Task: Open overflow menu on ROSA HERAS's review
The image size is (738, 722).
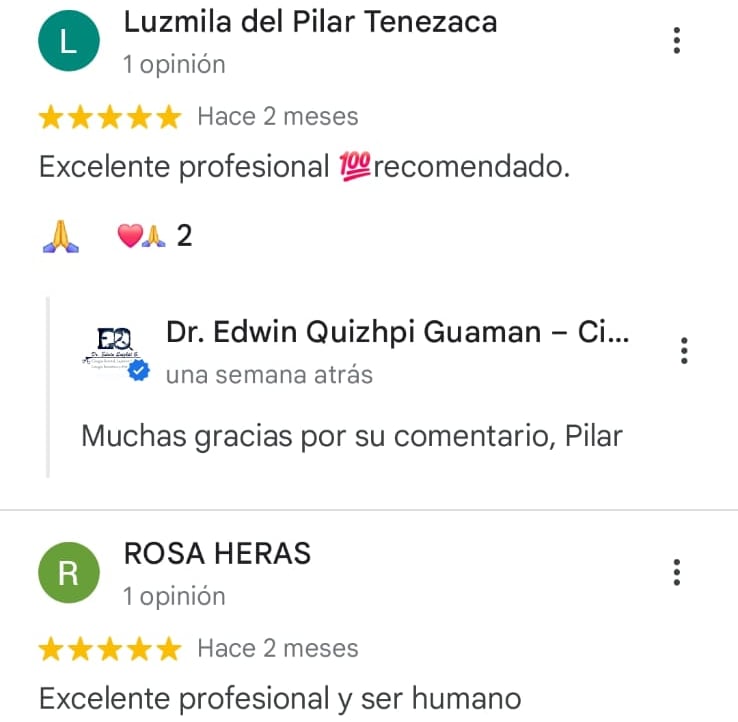Action: point(677,573)
